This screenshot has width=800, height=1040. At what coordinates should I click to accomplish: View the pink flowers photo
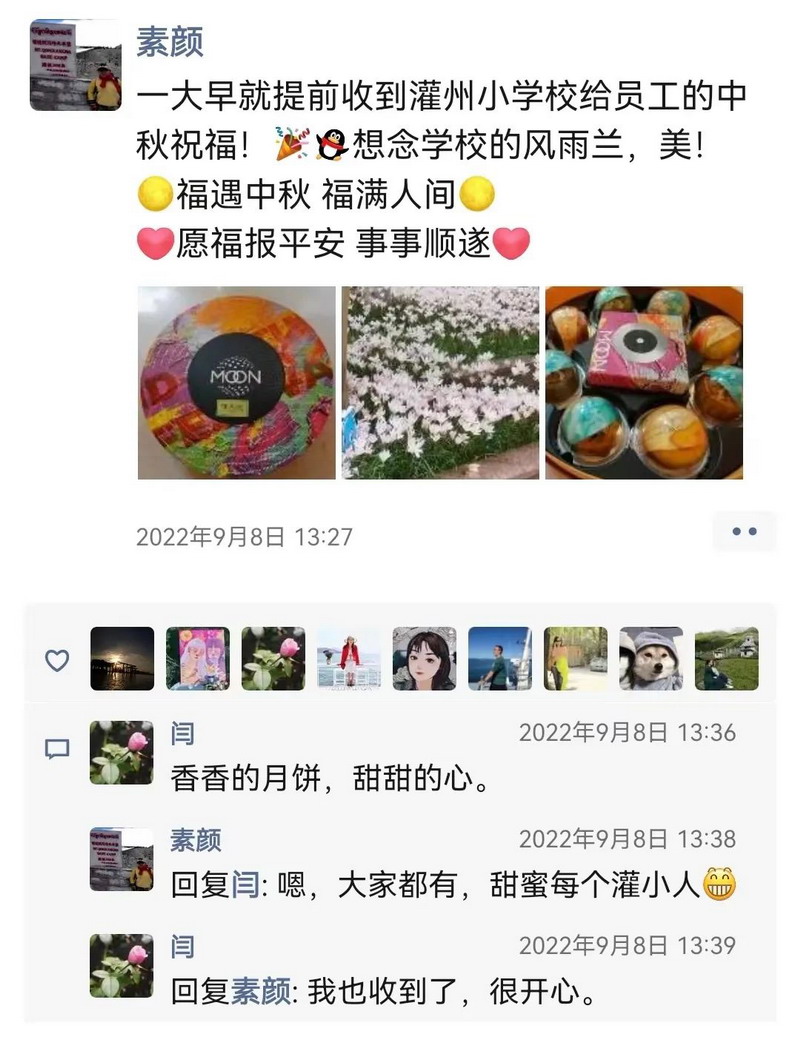[440, 383]
